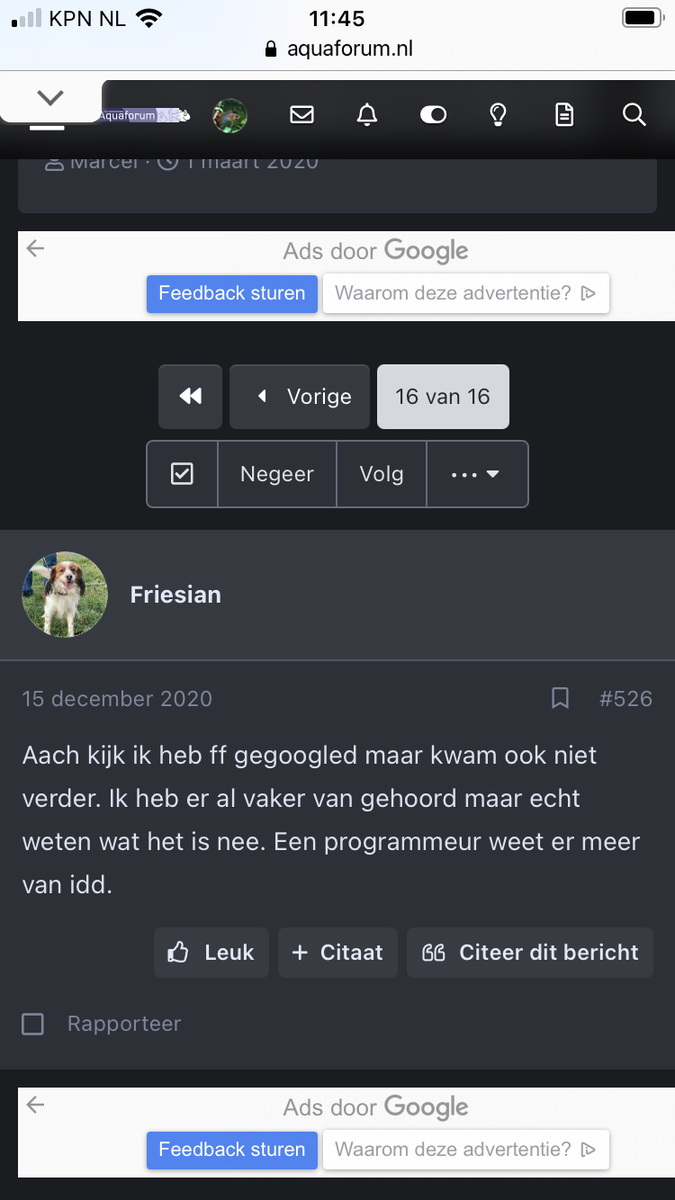Open the forum search
The image size is (675, 1200).
[634, 115]
